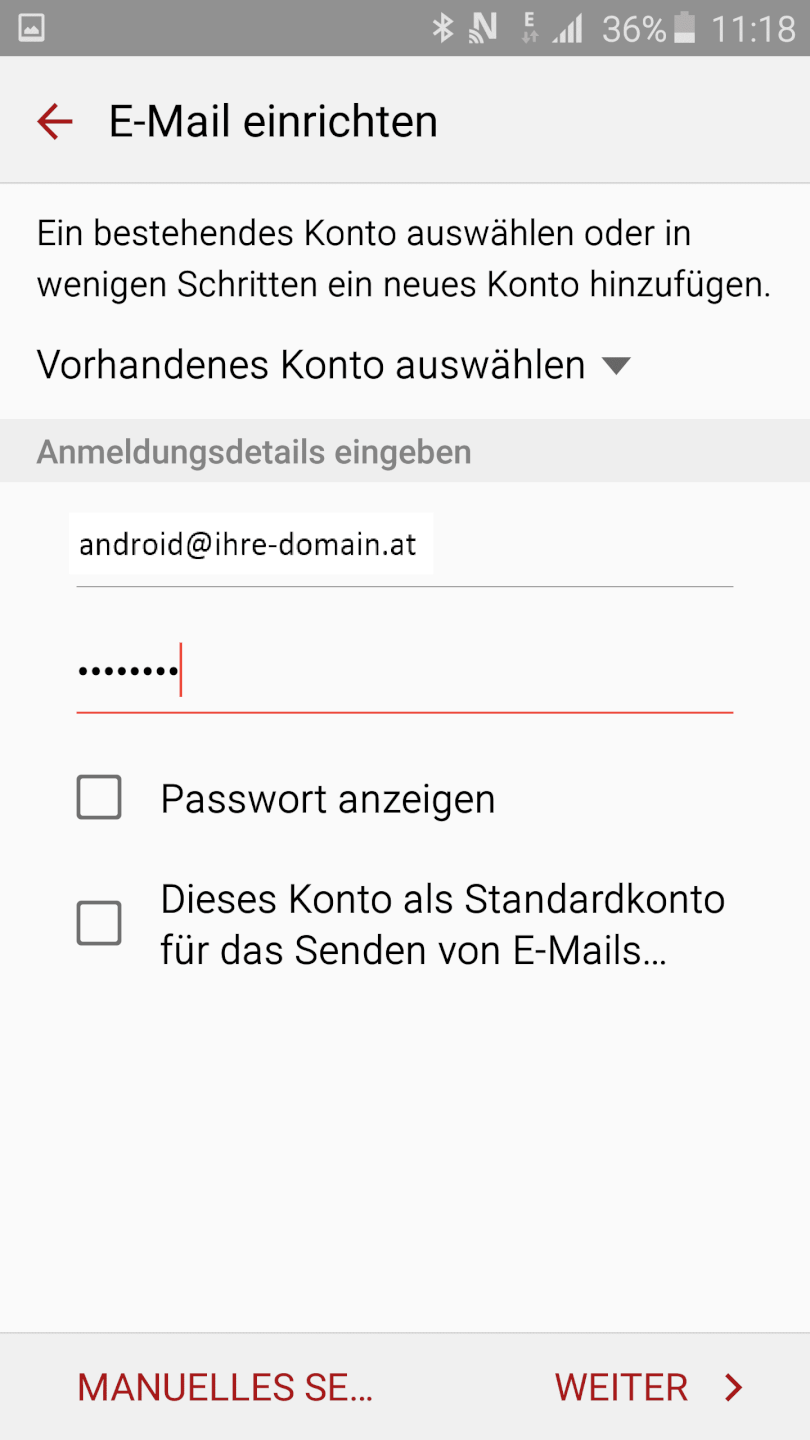Expand the Vorhandenes Konto auswählen dropdown
This screenshot has height=1440, width=810.
[x=333, y=365]
